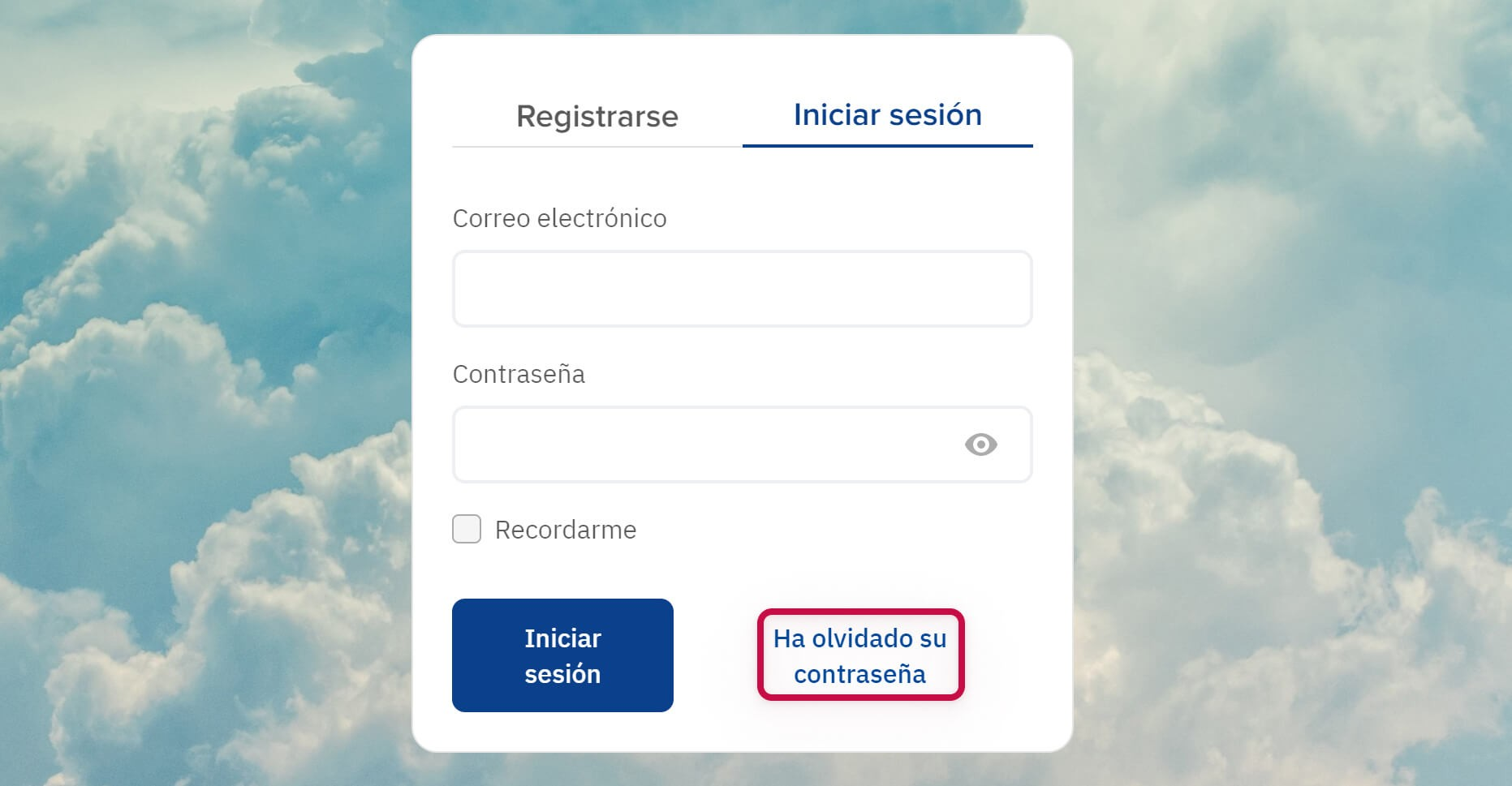The height and width of the screenshot is (786, 1512).
Task: Show password with the eye icon
Action: tap(980, 445)
